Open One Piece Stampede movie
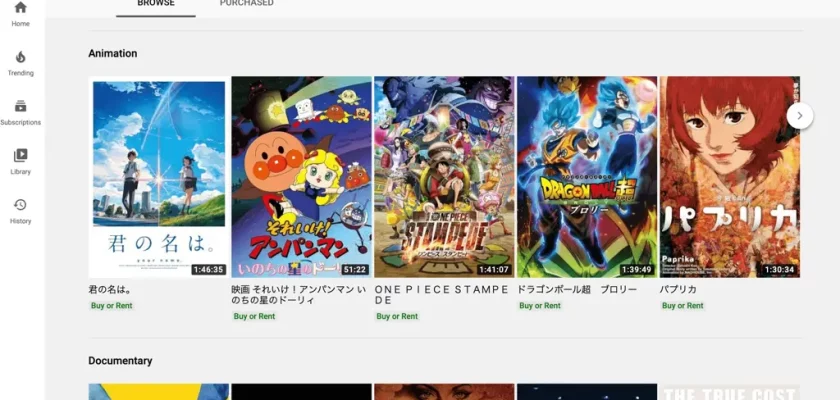The width and height of the screenshot is (840, 400). point(443,177)
